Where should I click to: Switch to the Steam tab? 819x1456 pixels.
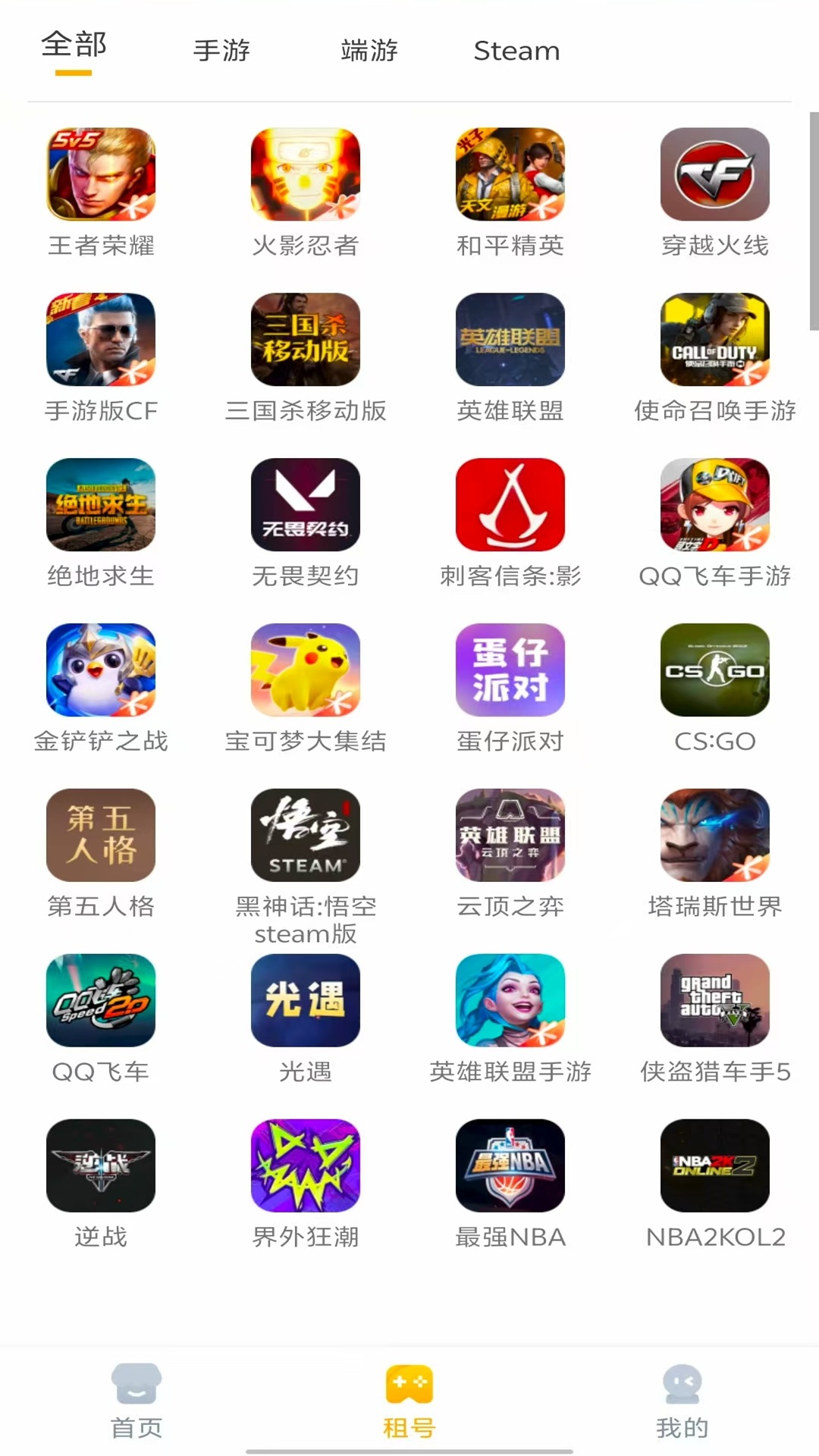point(517,50)
